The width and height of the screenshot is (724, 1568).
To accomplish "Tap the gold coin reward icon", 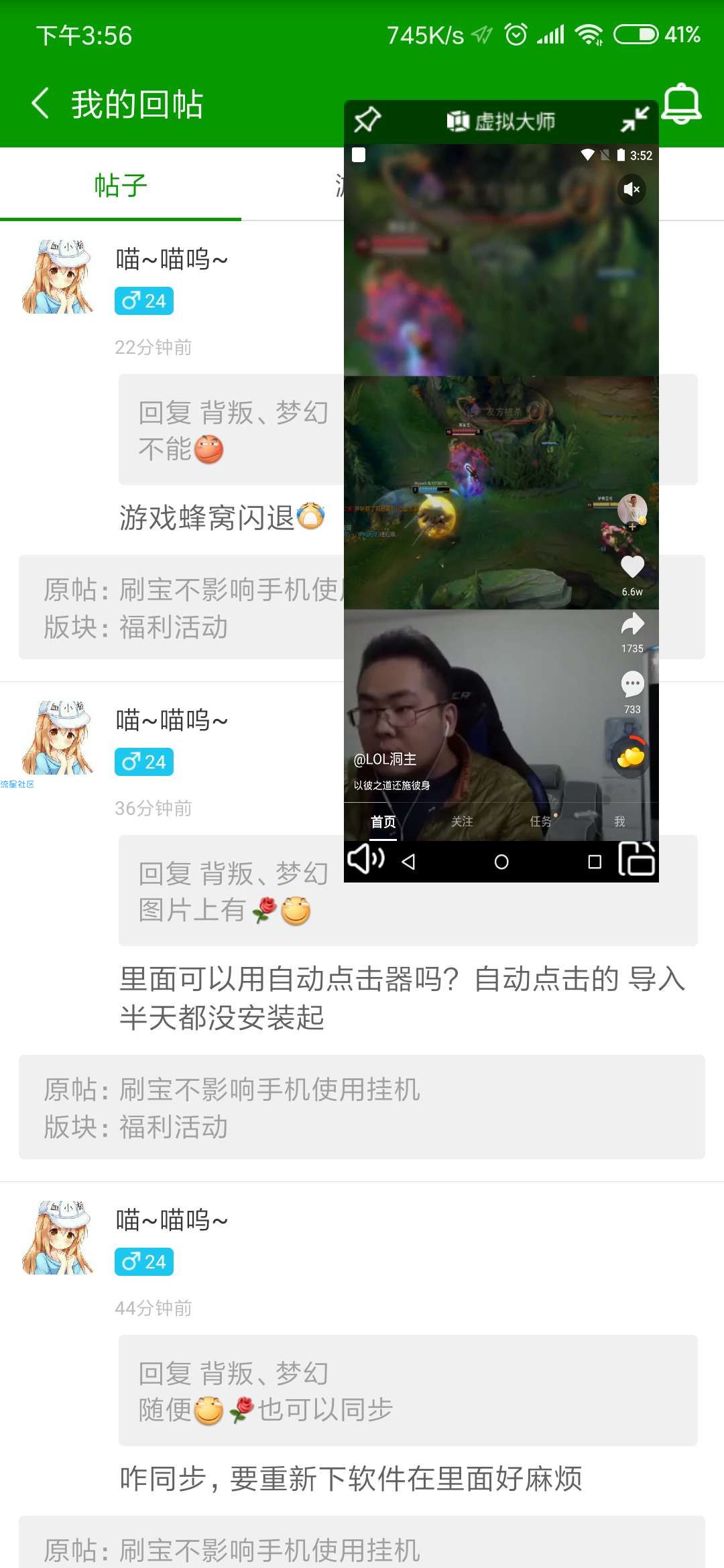I will 631,757.
